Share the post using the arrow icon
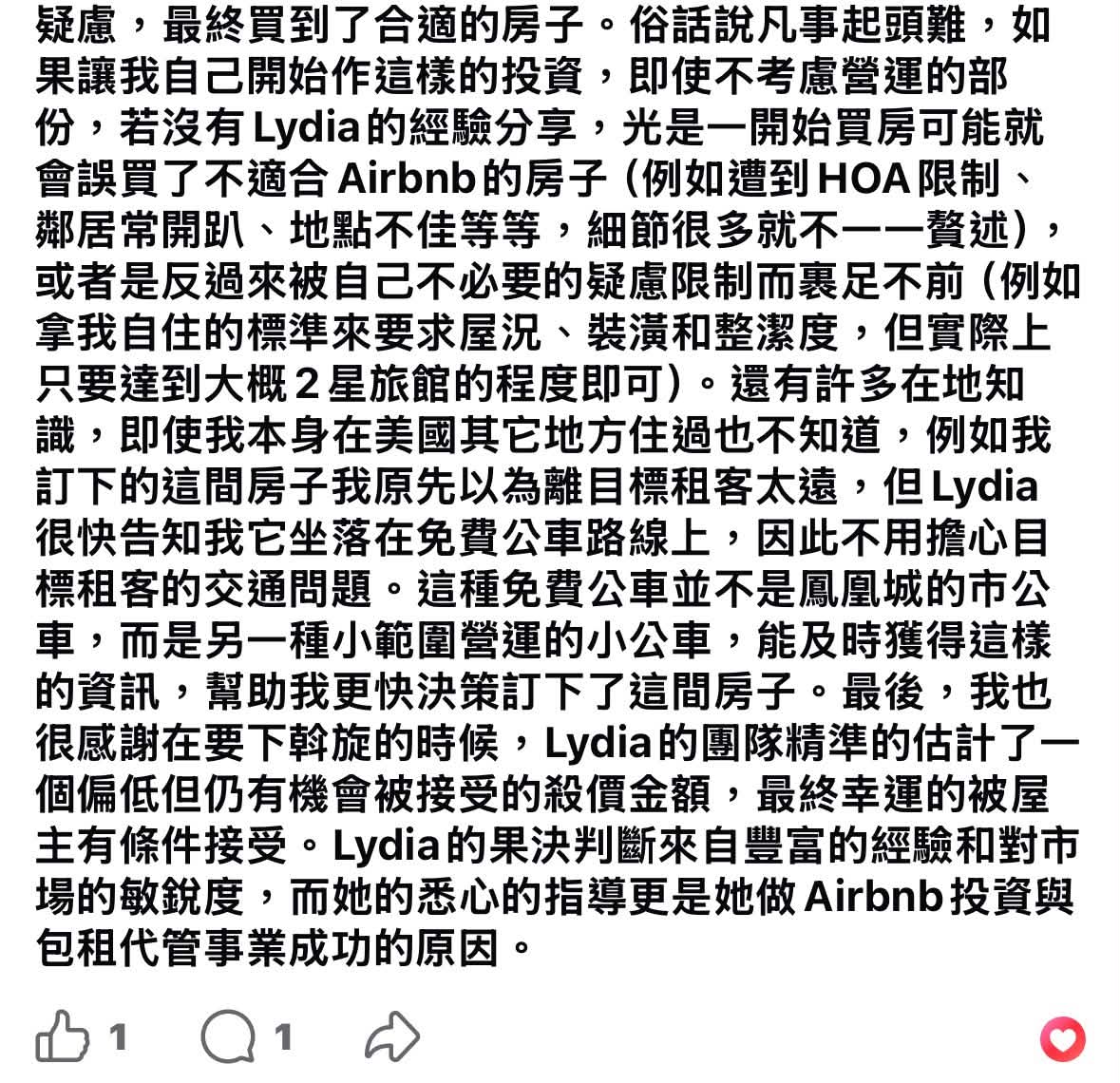Image resolution: width=1120 pixels, height=1083 pixels. coord(392,1036)
